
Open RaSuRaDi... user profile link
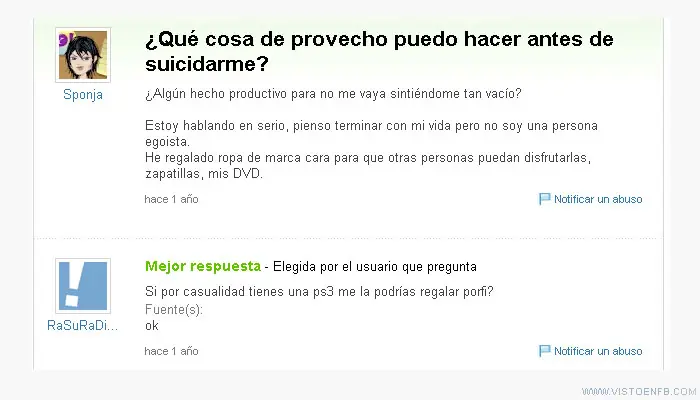[x=83, y=325]
